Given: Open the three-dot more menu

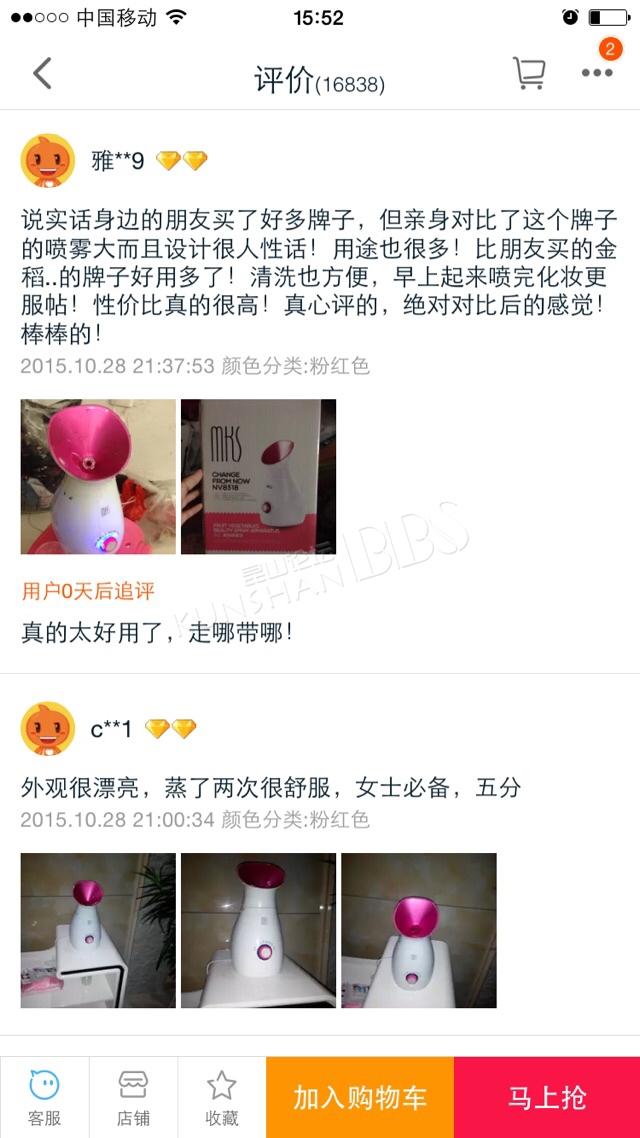Looking at the screenshot, I should (597, 73).
